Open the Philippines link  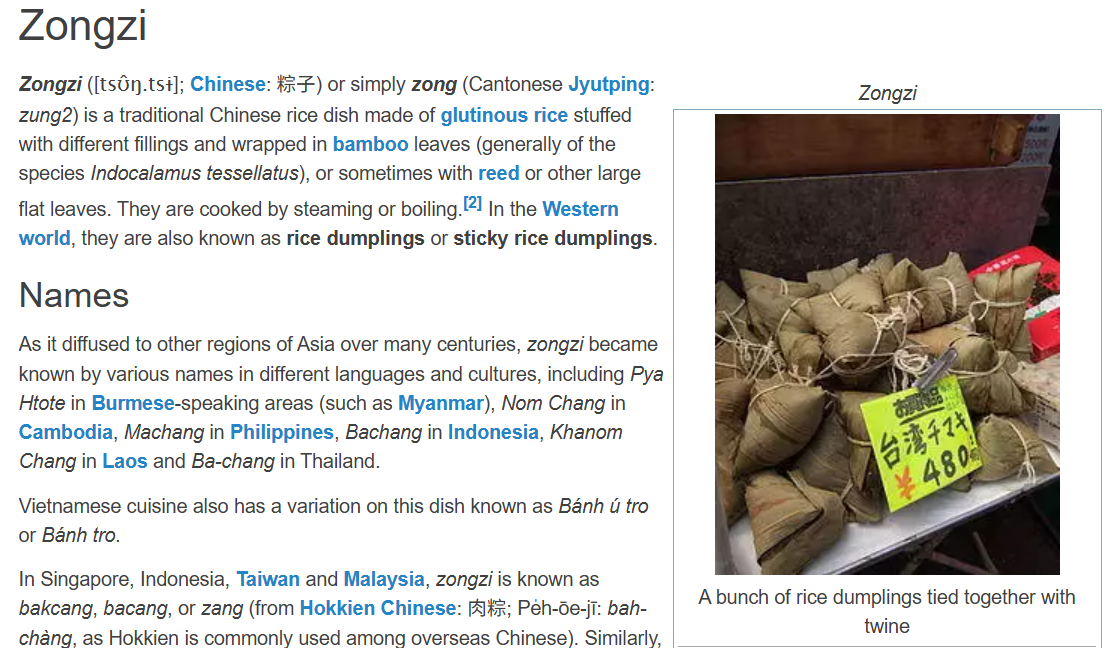(x=282, y=432)
